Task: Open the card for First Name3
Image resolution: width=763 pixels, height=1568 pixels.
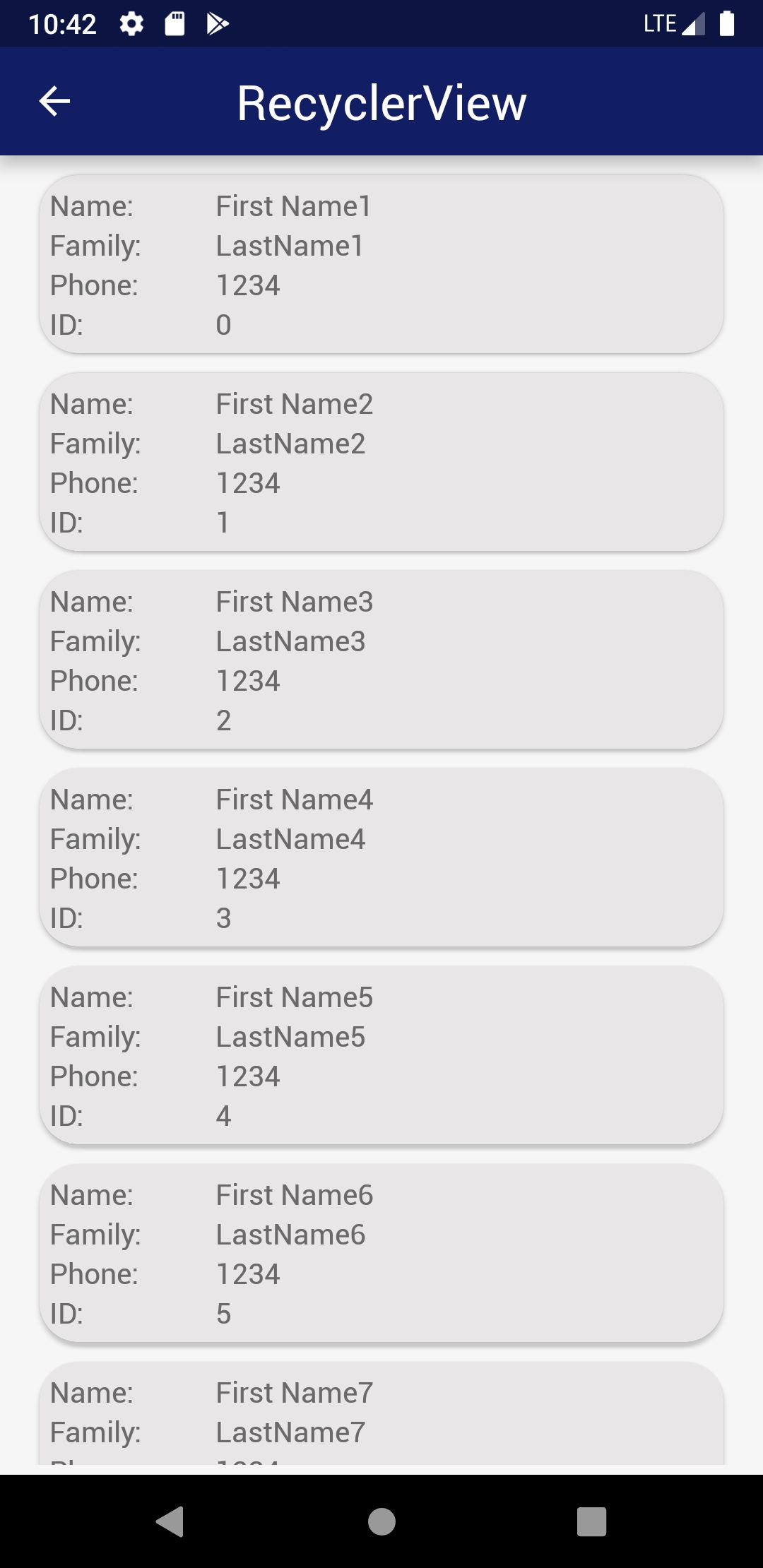Action: pyautogui.click(x=381, y=660)
